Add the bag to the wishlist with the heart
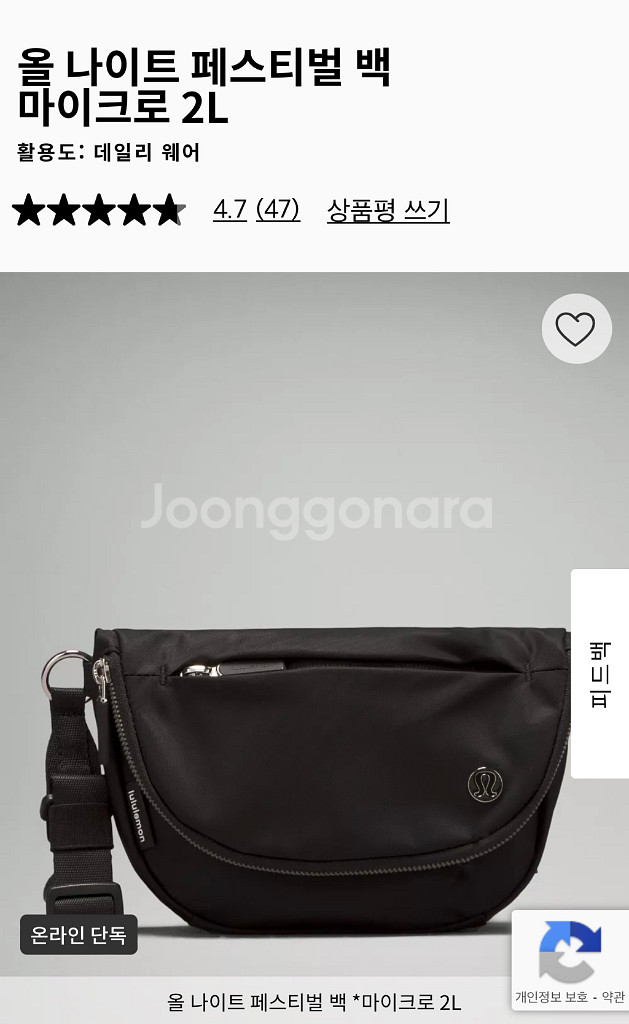The height and width of the screenshot is (1024, 629). coord(576,329)
